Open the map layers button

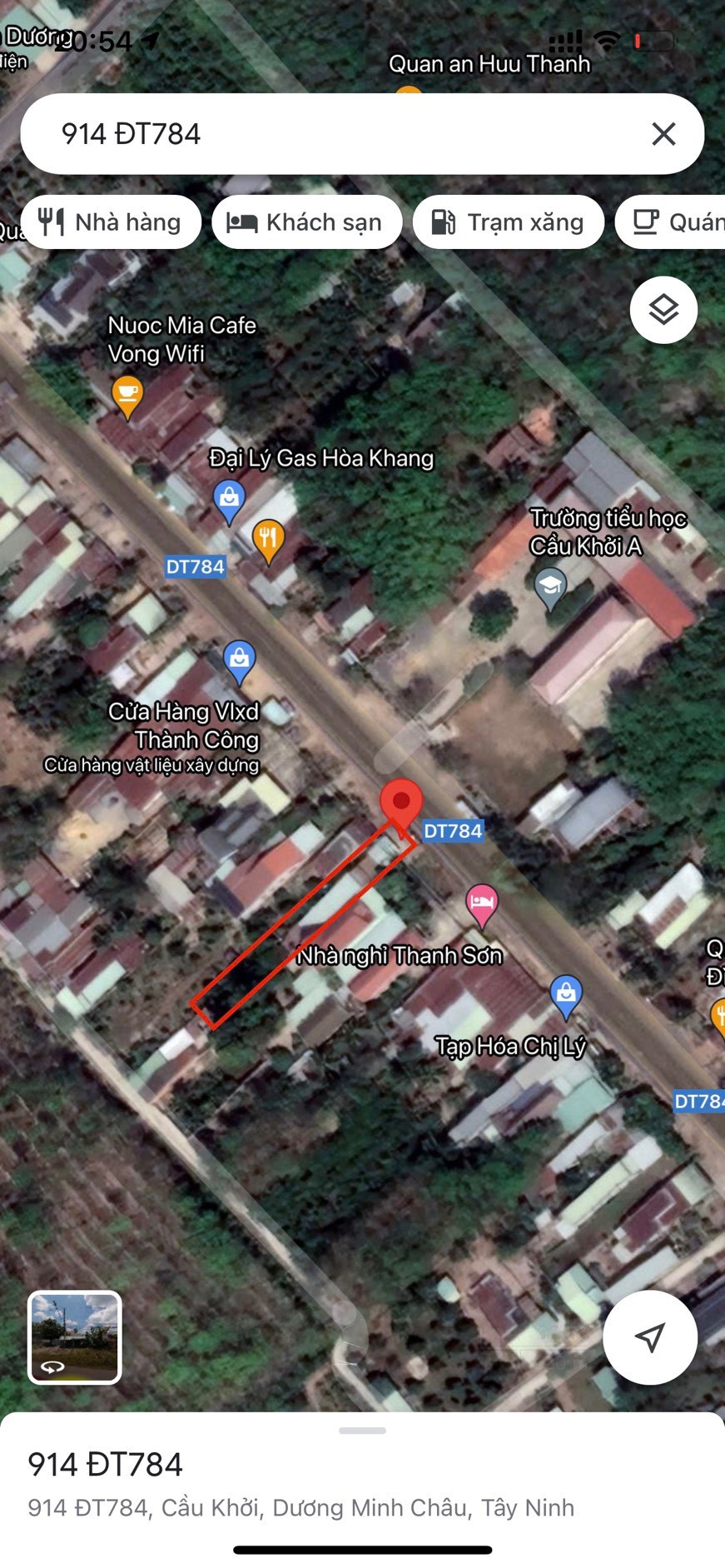[x=663, y=310]
